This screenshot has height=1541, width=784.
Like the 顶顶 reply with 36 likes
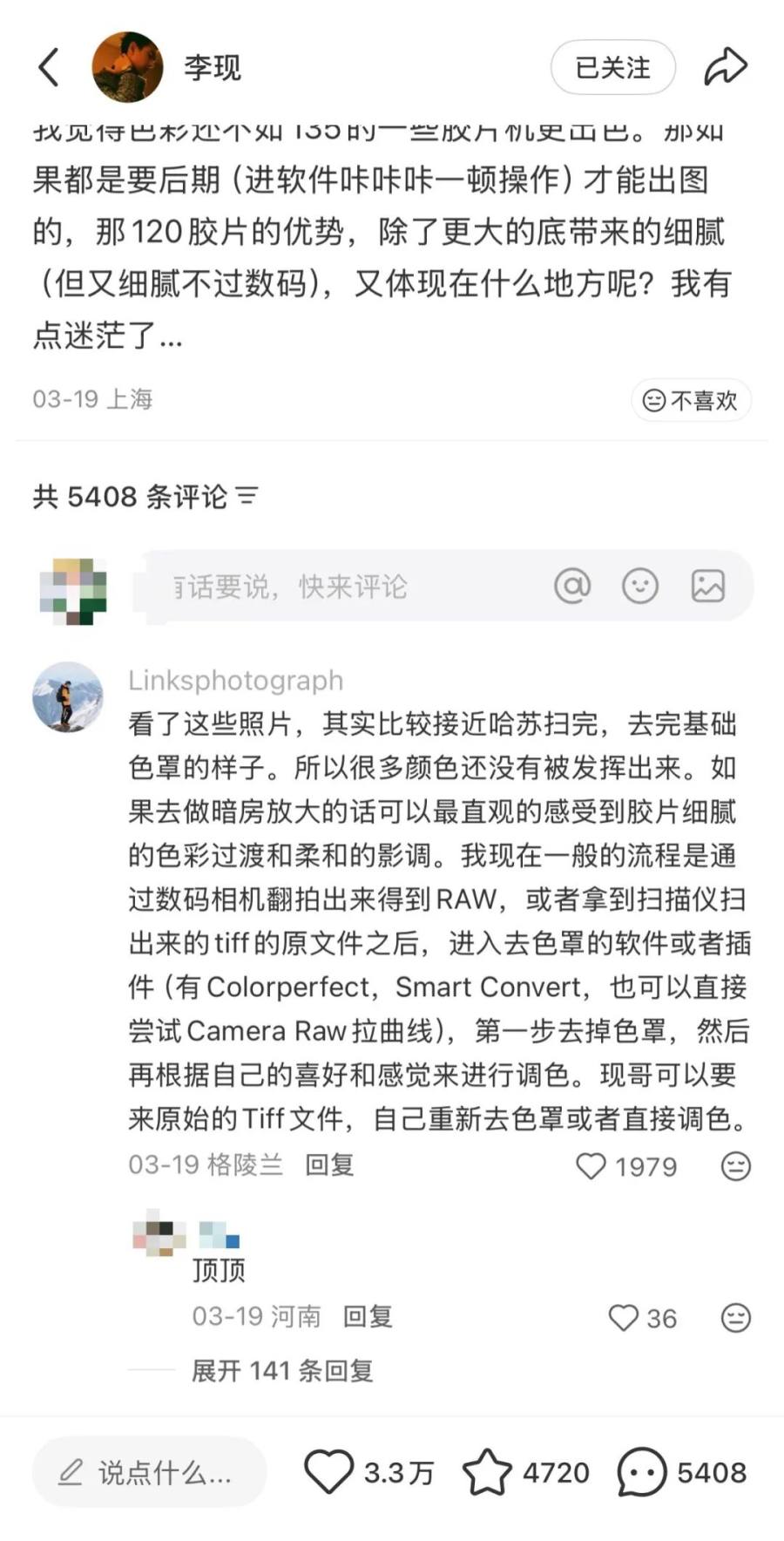(623, 1318)
